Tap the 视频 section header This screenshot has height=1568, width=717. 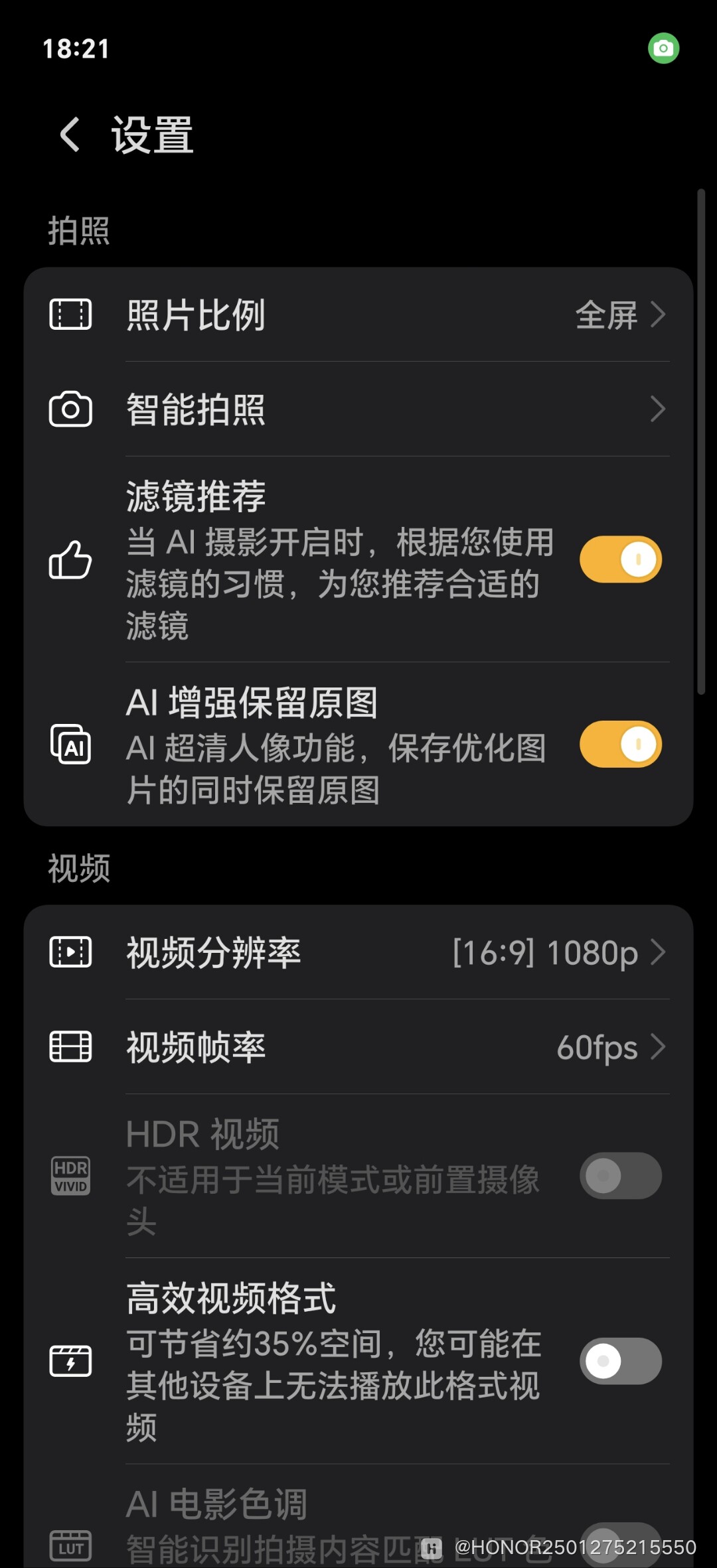[78, 868]
